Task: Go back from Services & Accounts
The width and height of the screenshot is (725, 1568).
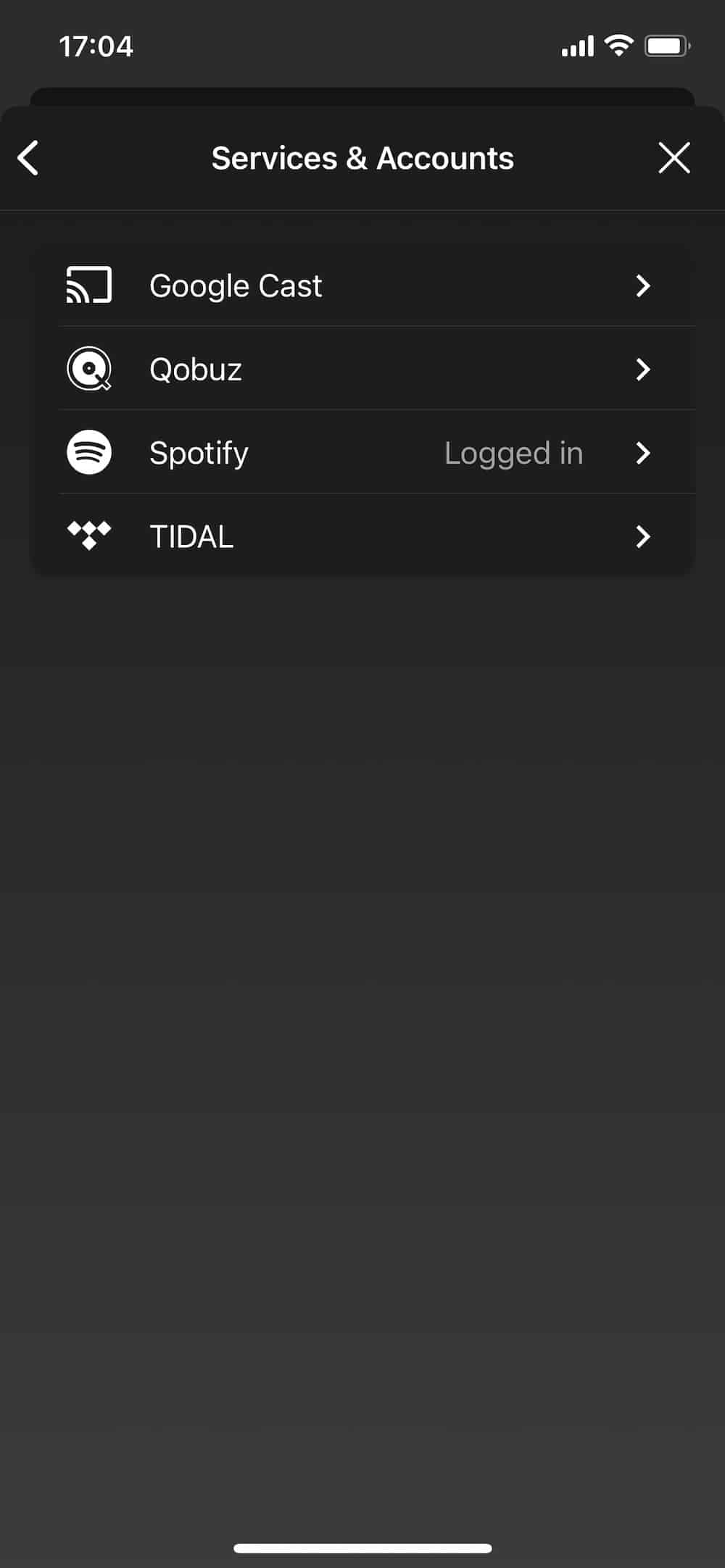Action: click(28, 158)
